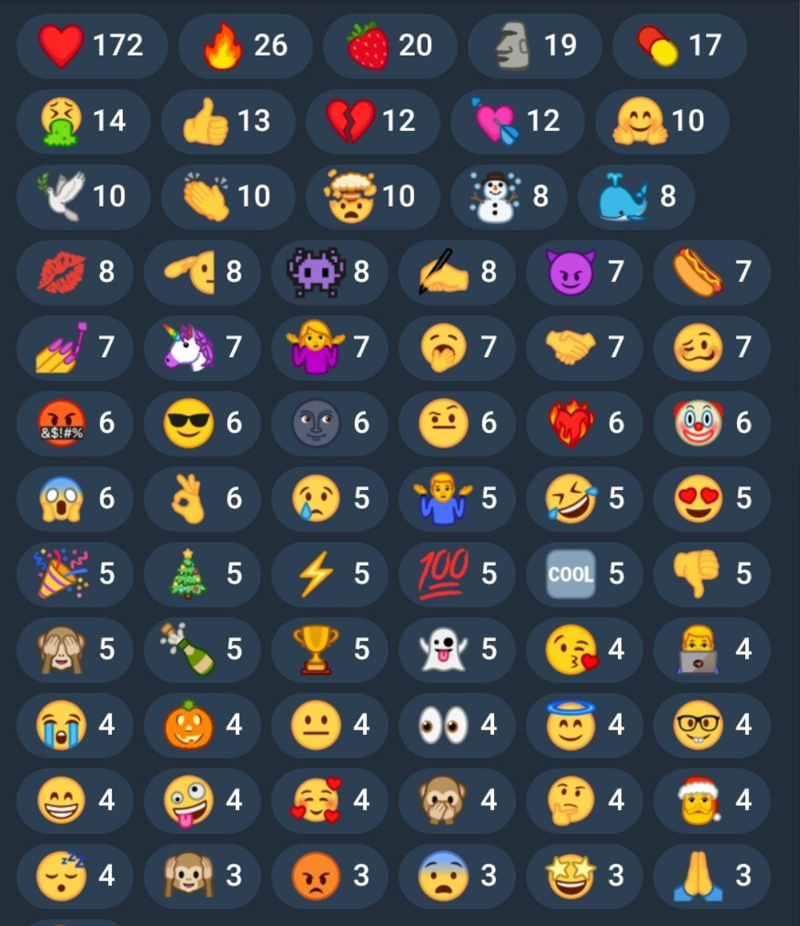The image size is (800, 926).
Task: Tap the hot dog reaction
Action: point(711,272)
